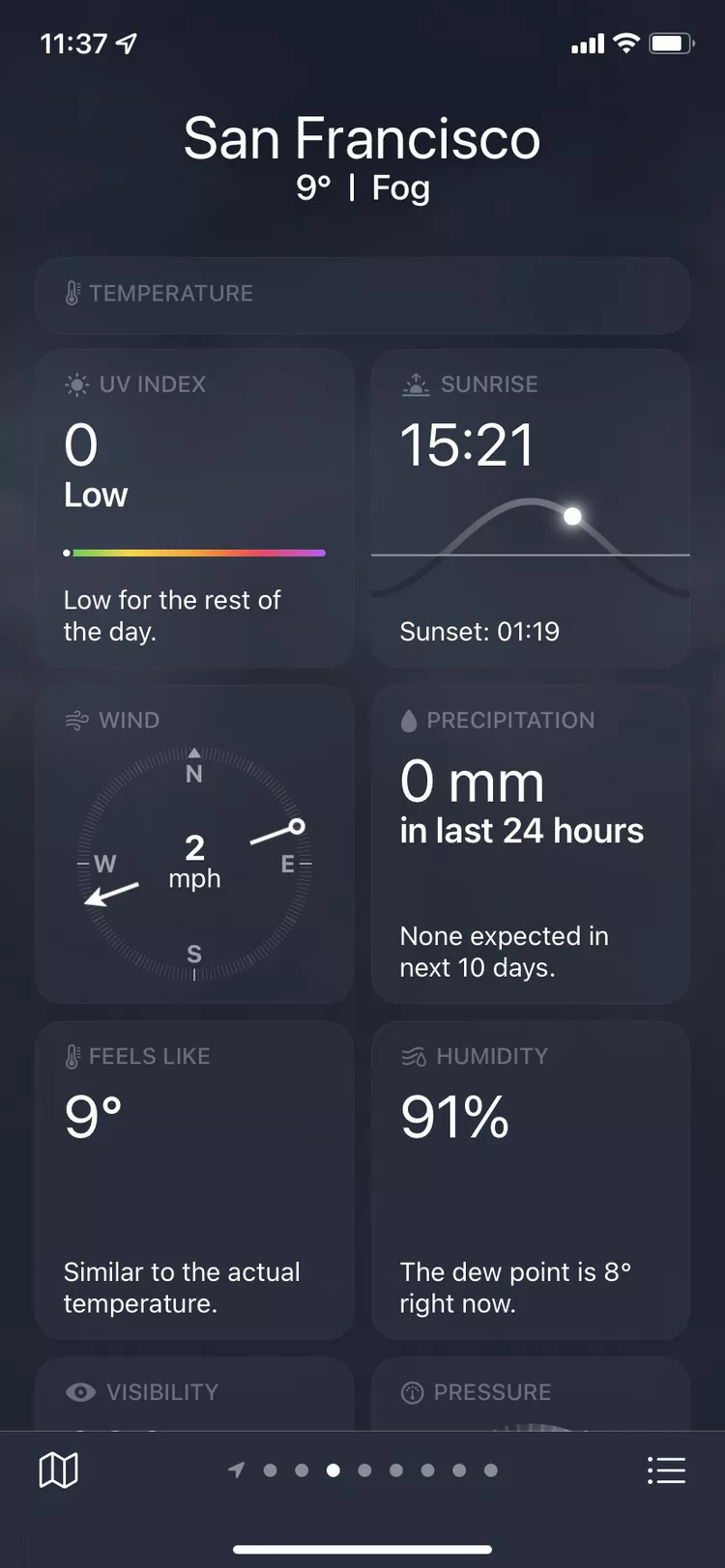Open the Humidity card
This screenshot has height=1568, width=725.
[531, 1181]
